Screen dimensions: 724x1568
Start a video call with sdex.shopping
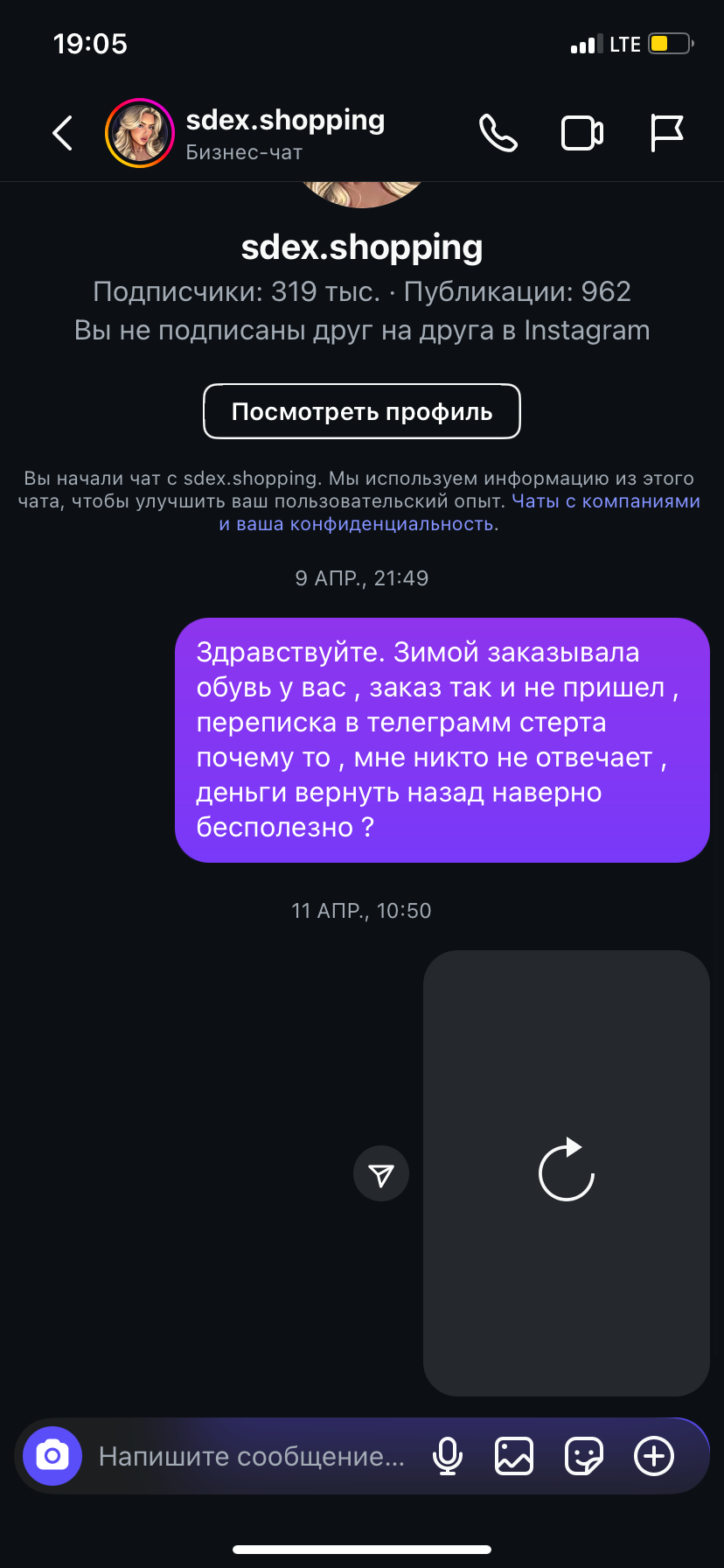[581, 134]
